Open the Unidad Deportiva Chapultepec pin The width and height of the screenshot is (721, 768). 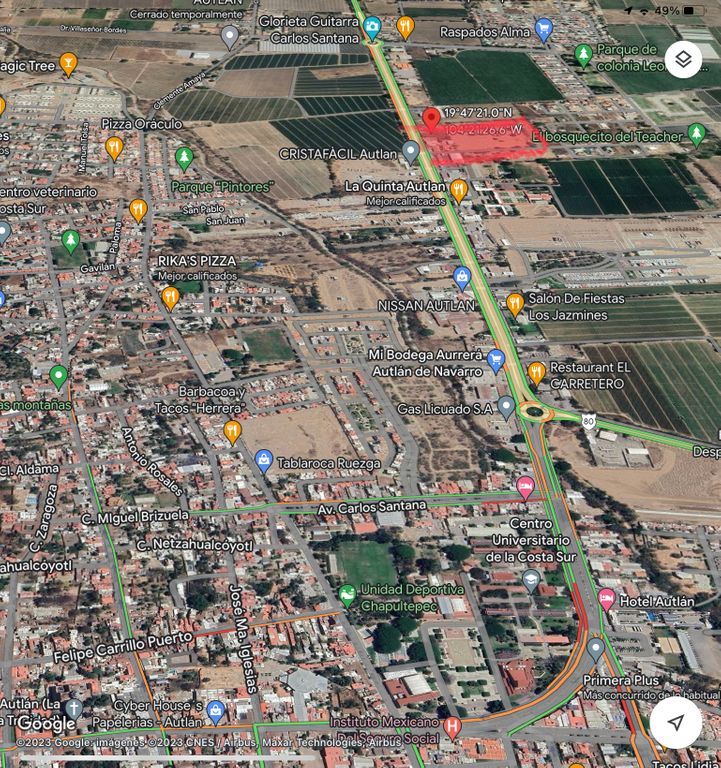[x=347, y=596]
